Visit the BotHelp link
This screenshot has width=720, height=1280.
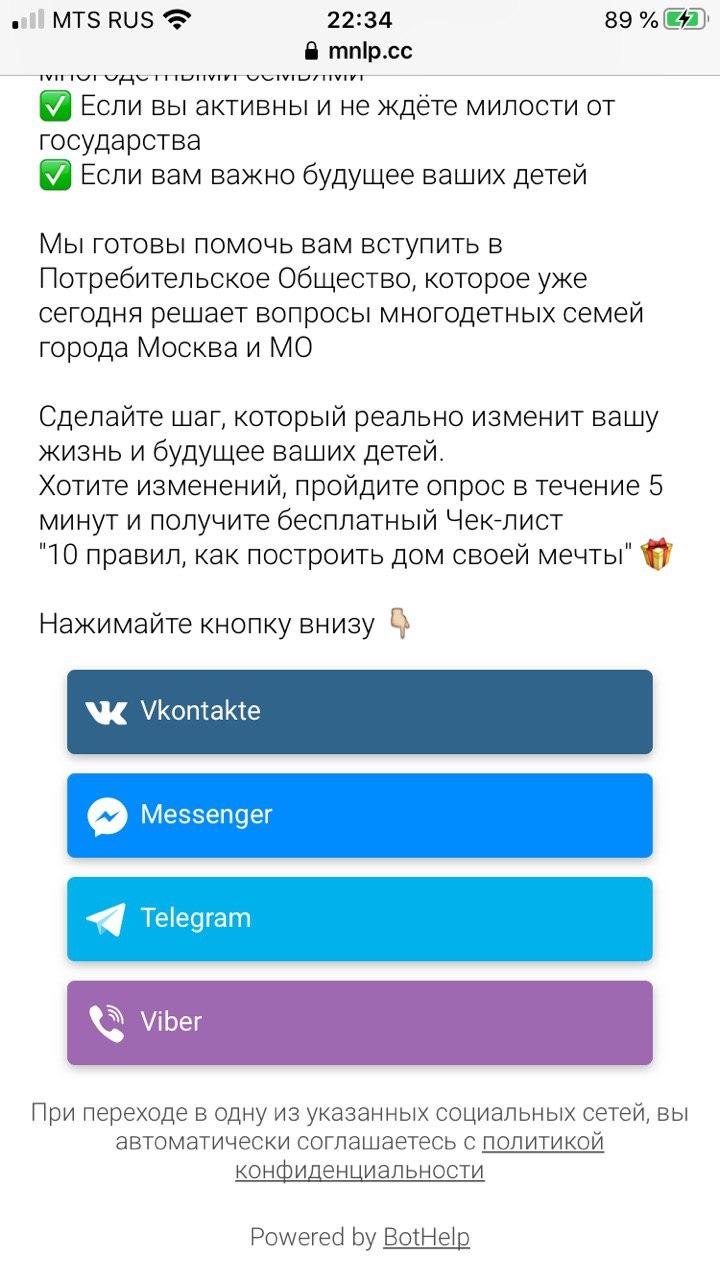(x=426, y=1237)
